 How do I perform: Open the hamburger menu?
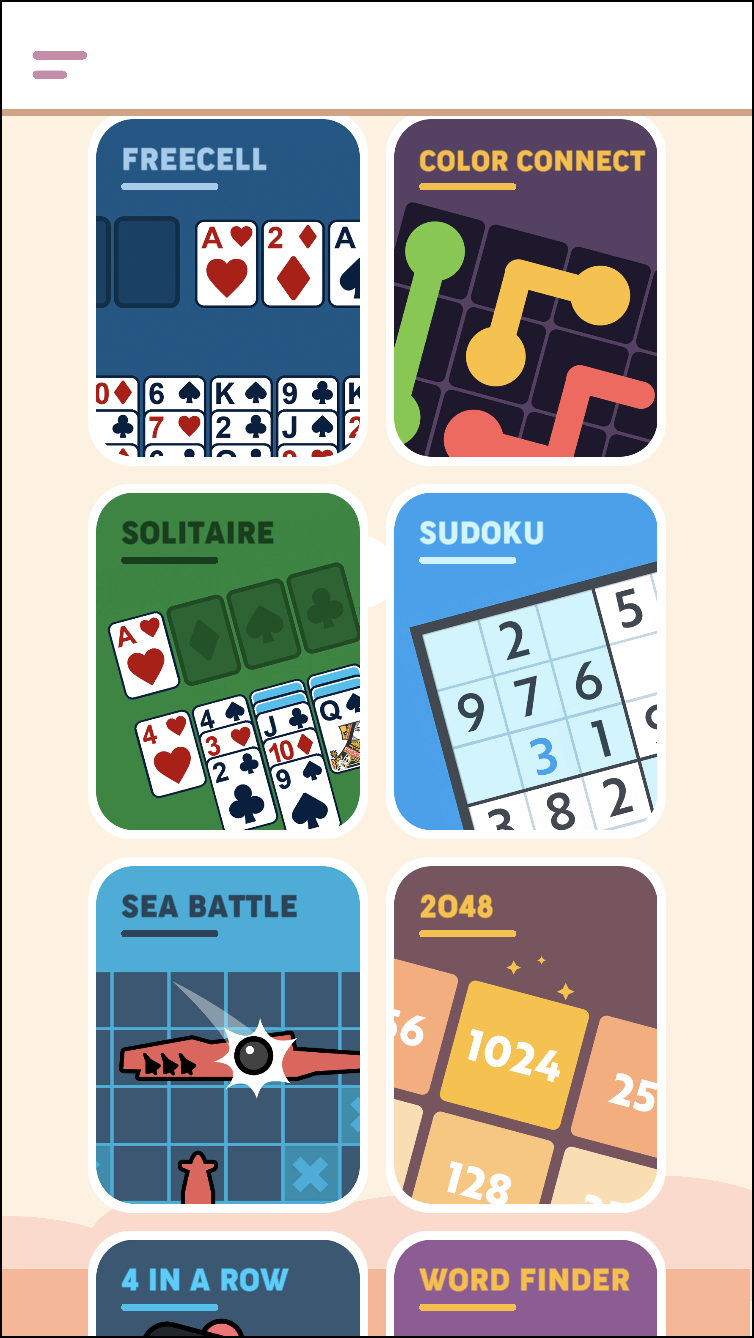click(x=59, y=65)
